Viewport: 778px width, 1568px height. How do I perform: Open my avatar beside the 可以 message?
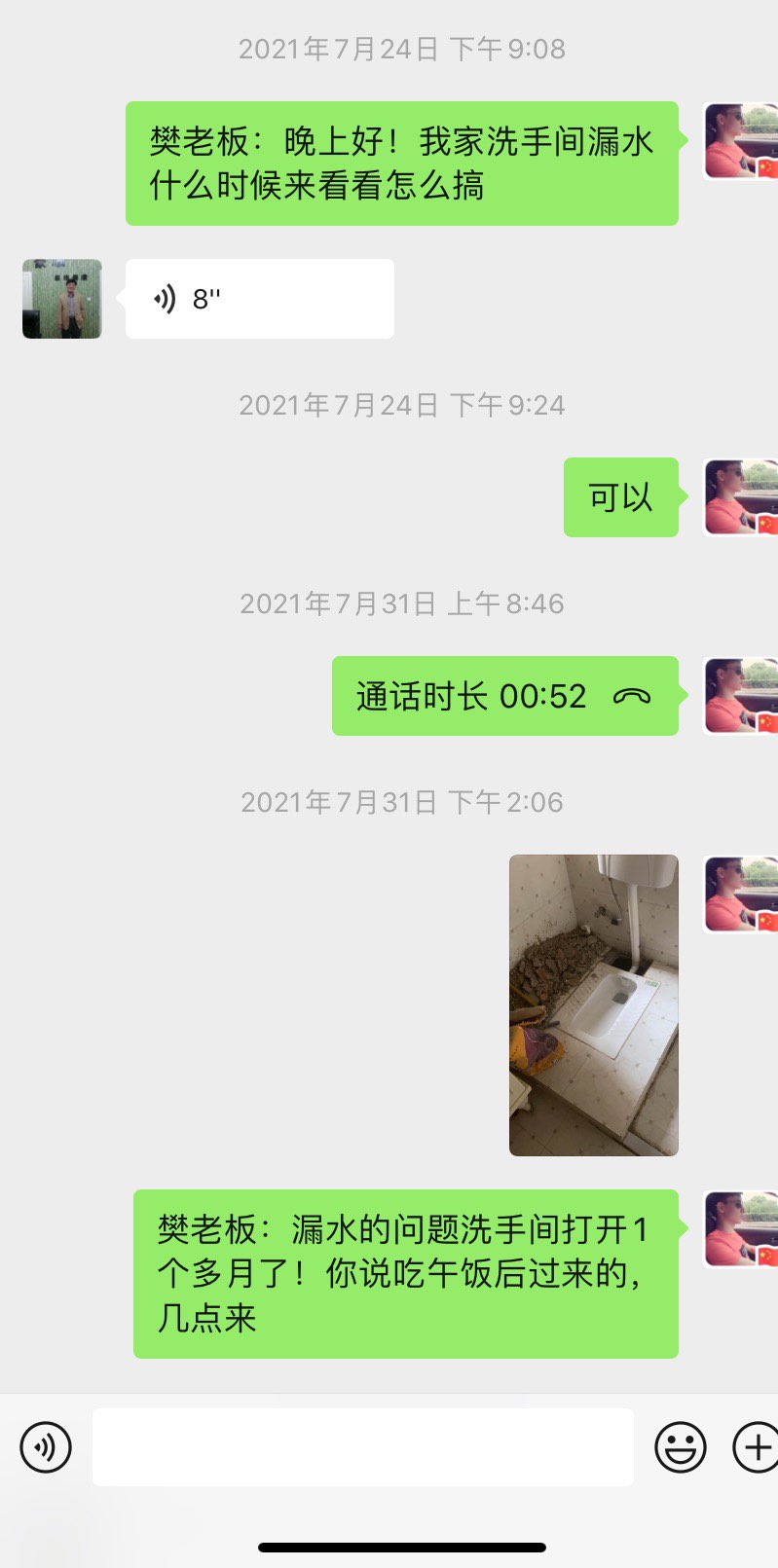click(x=740, y=497)
